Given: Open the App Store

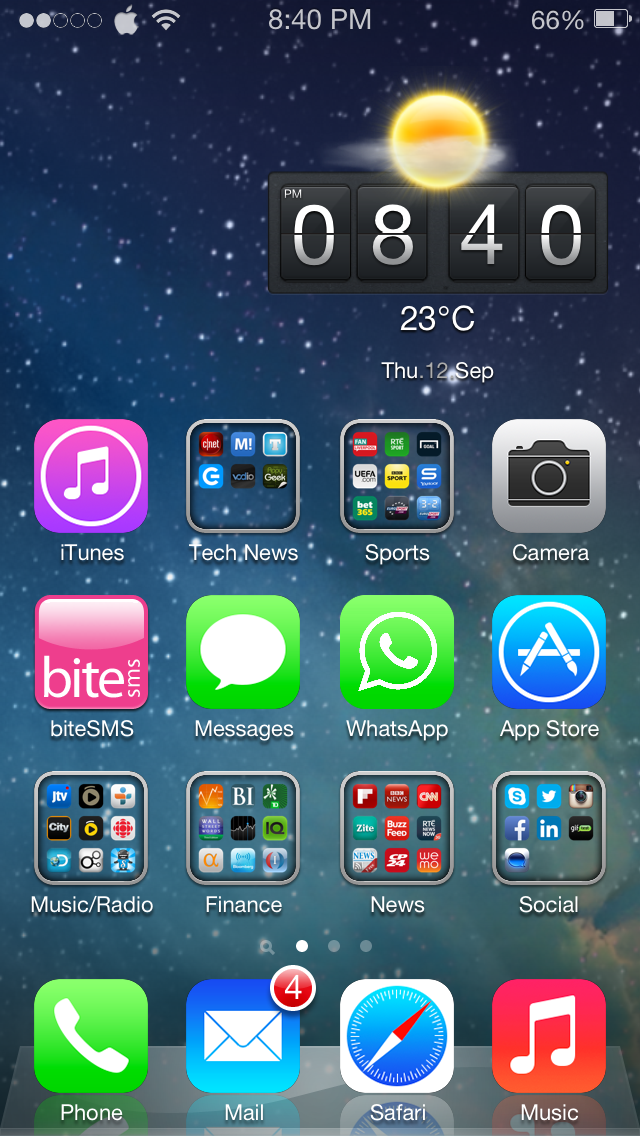Looking at the screenshot, I should (549, 652).
